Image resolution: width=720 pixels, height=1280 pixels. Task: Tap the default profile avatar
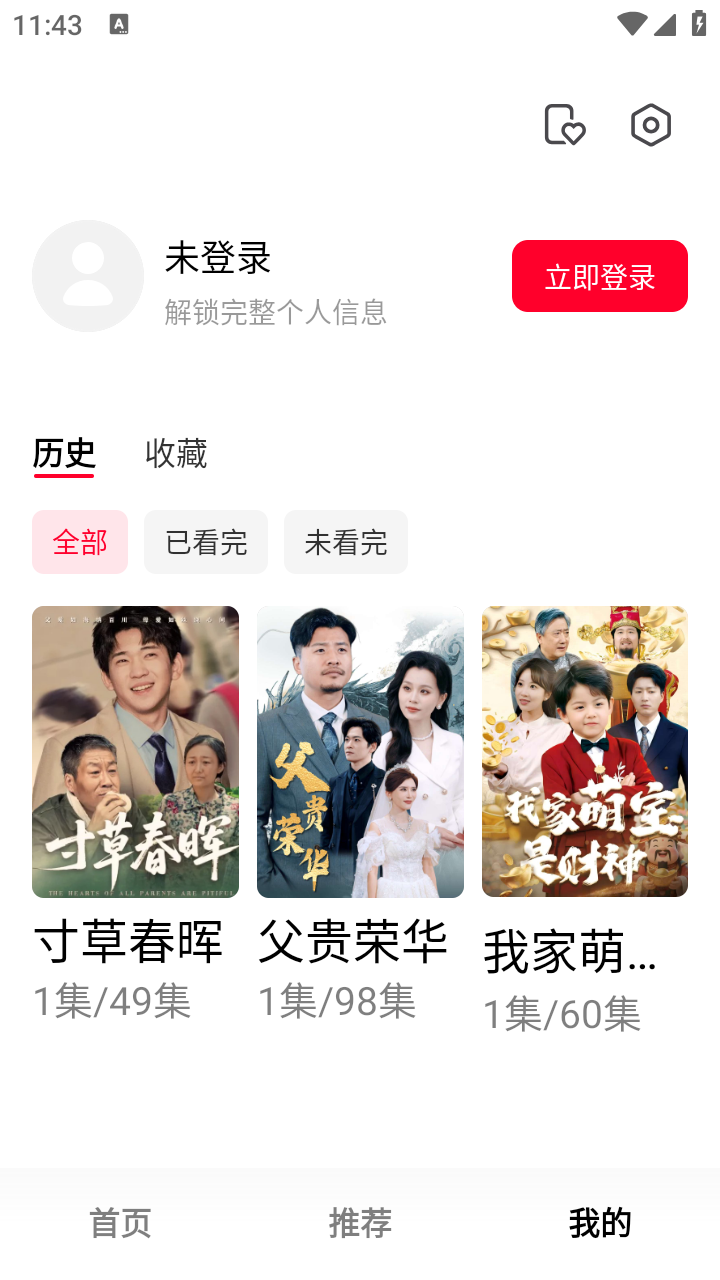[88, 276]
